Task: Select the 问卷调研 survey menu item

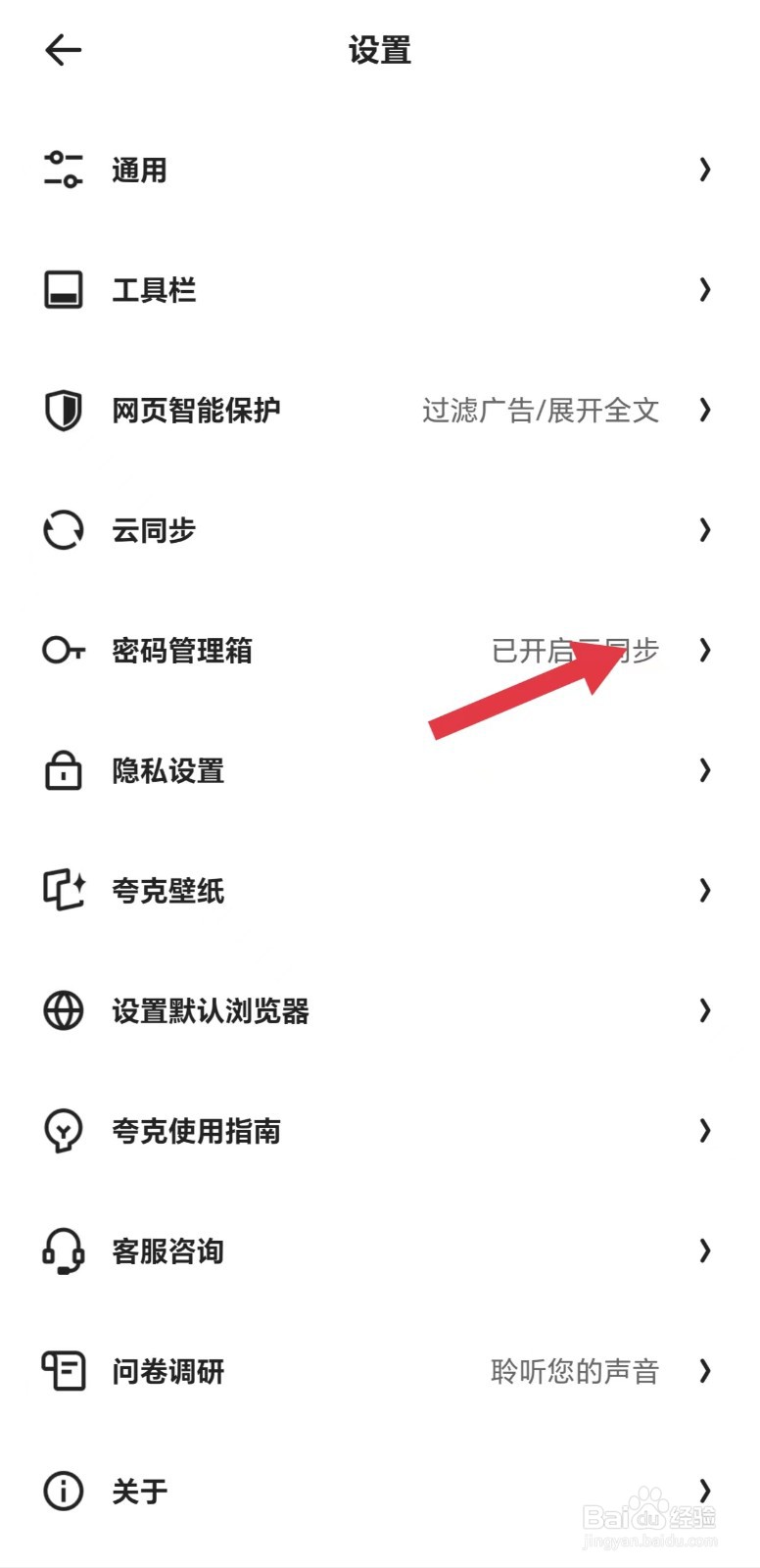Action: (169, 1371)
